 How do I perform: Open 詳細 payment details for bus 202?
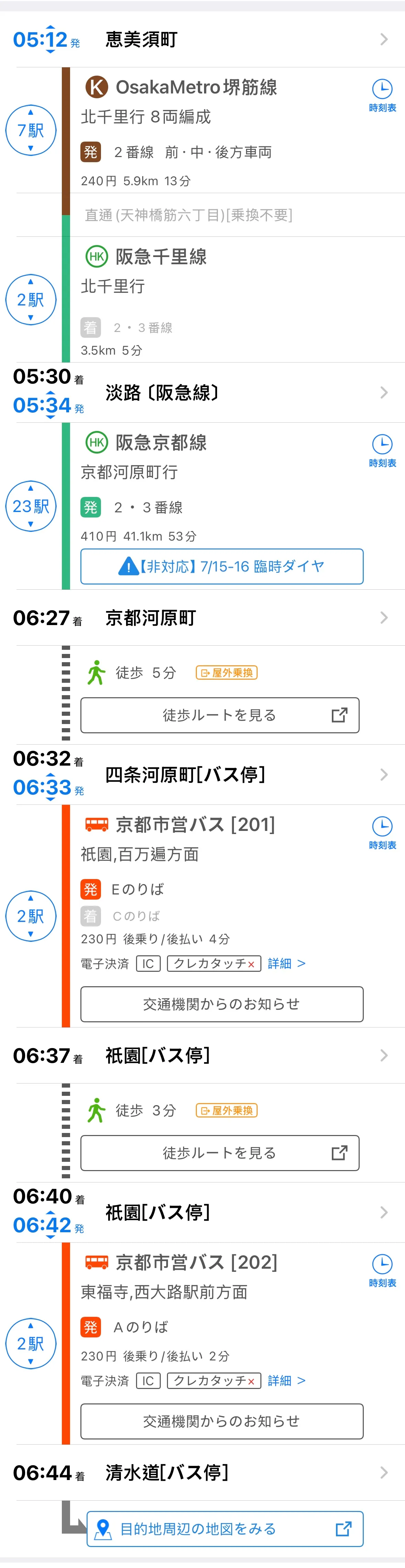pyautogui.click(x=286, y=1380)
